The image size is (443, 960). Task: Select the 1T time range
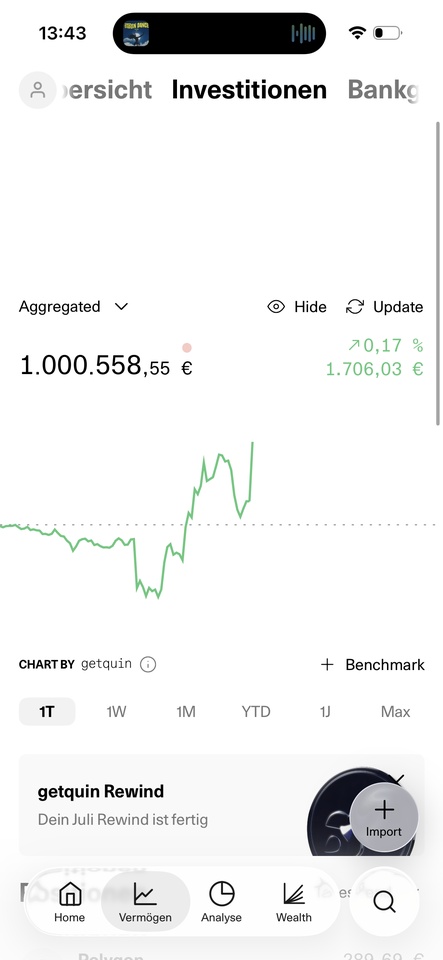pos(47,711)
